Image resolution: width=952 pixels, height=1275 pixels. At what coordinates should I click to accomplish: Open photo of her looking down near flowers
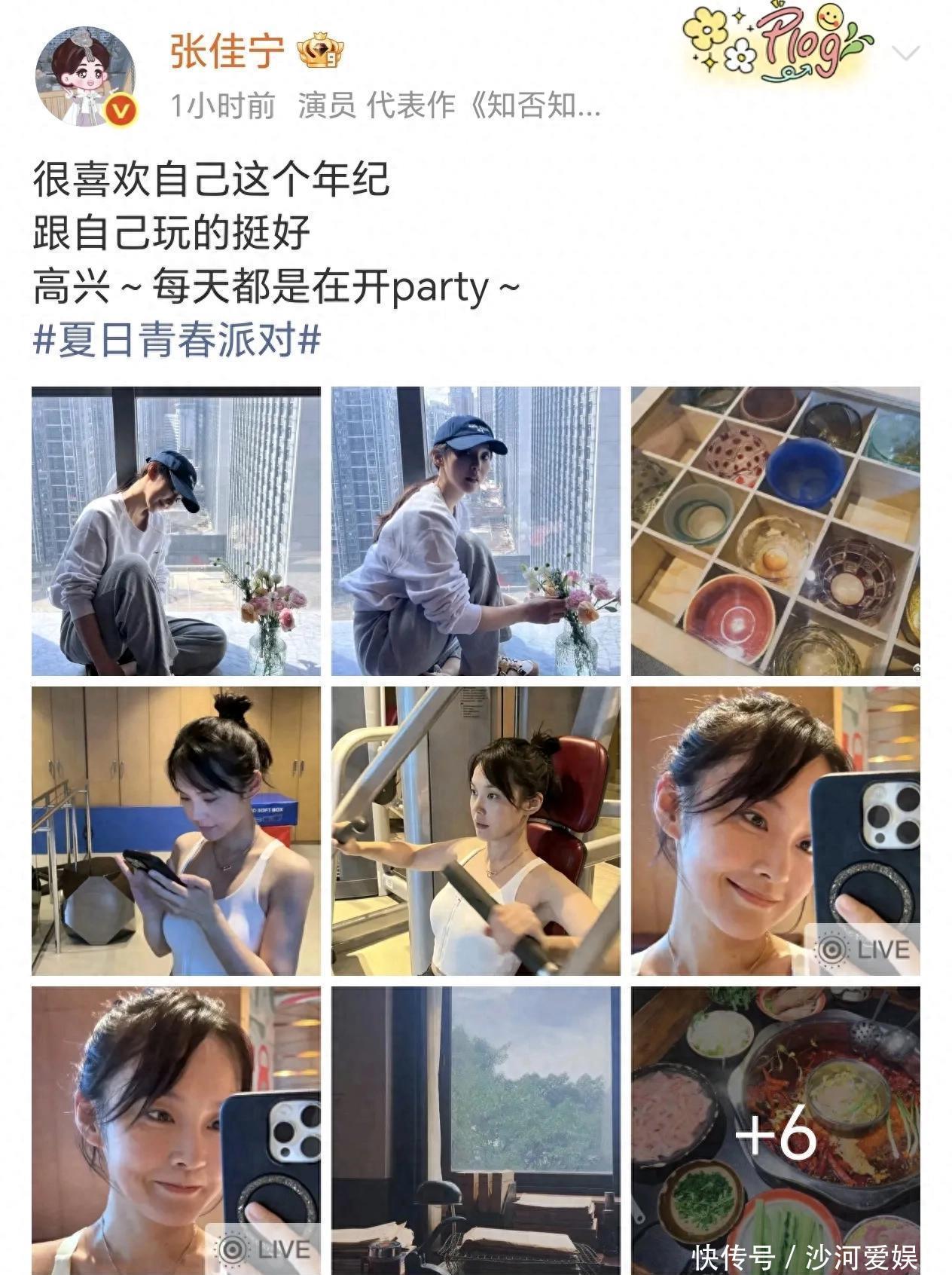click(176, 531)
